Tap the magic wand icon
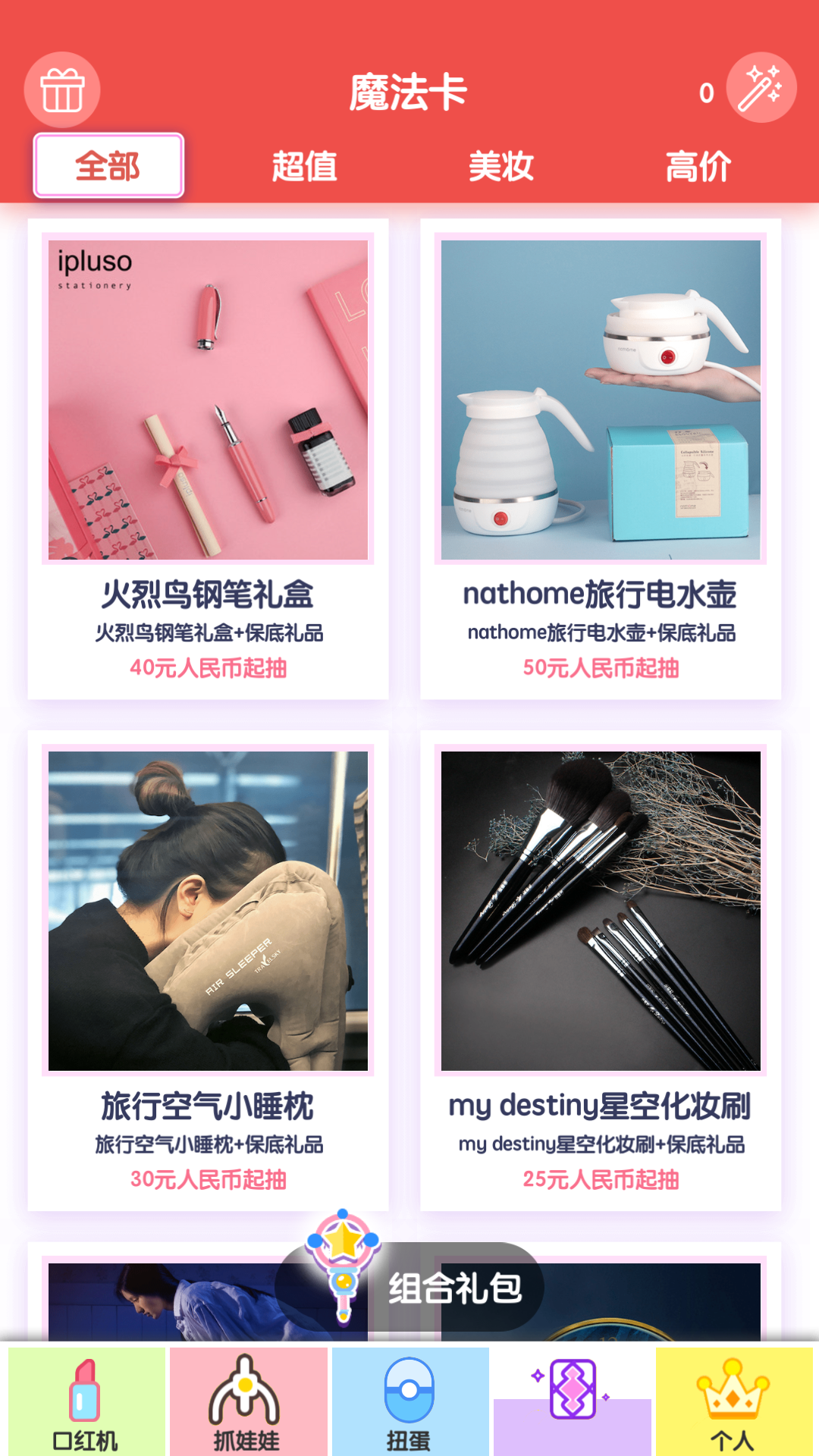The height and width of the screenshot is (1456, 819). click(761, 88)
